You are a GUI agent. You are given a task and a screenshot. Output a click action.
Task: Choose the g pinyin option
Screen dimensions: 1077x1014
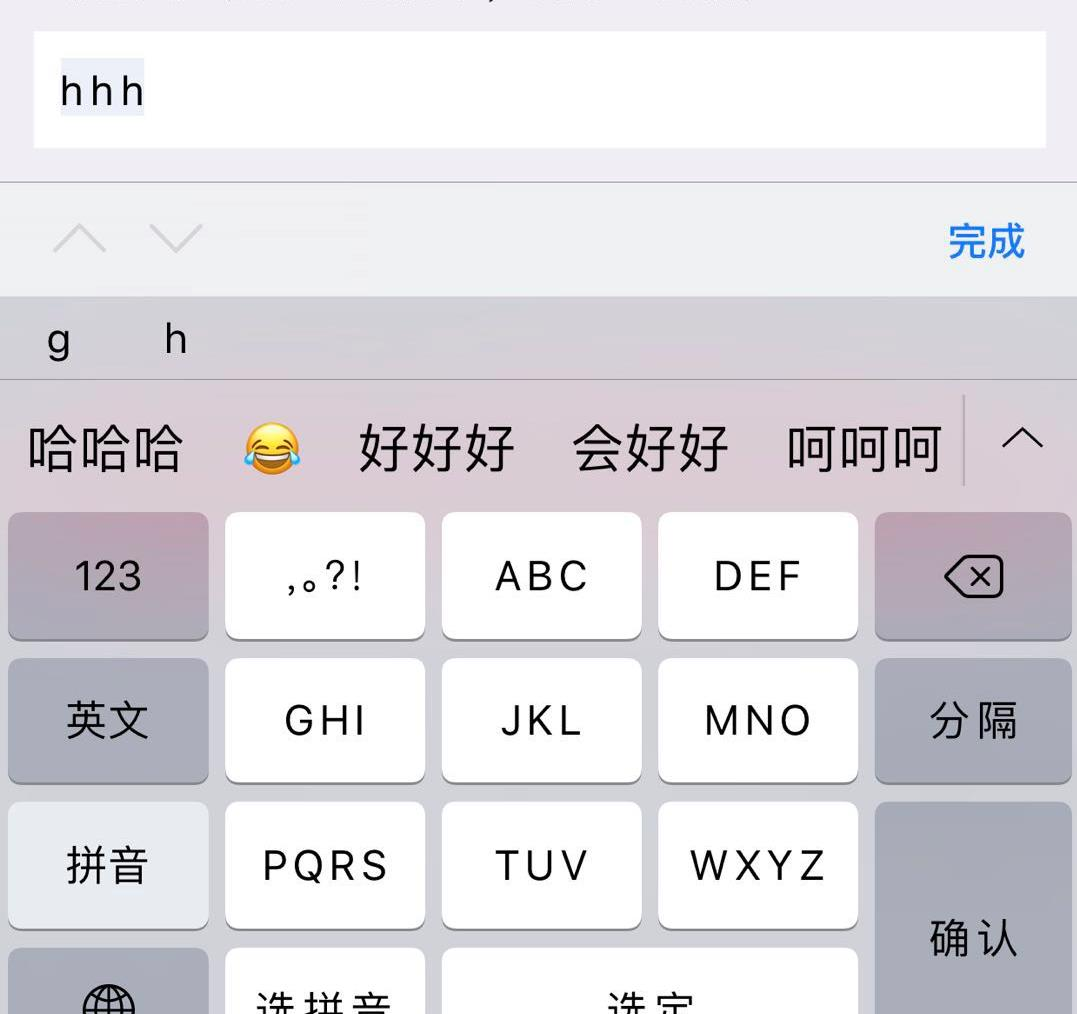[x=59, y=340]
